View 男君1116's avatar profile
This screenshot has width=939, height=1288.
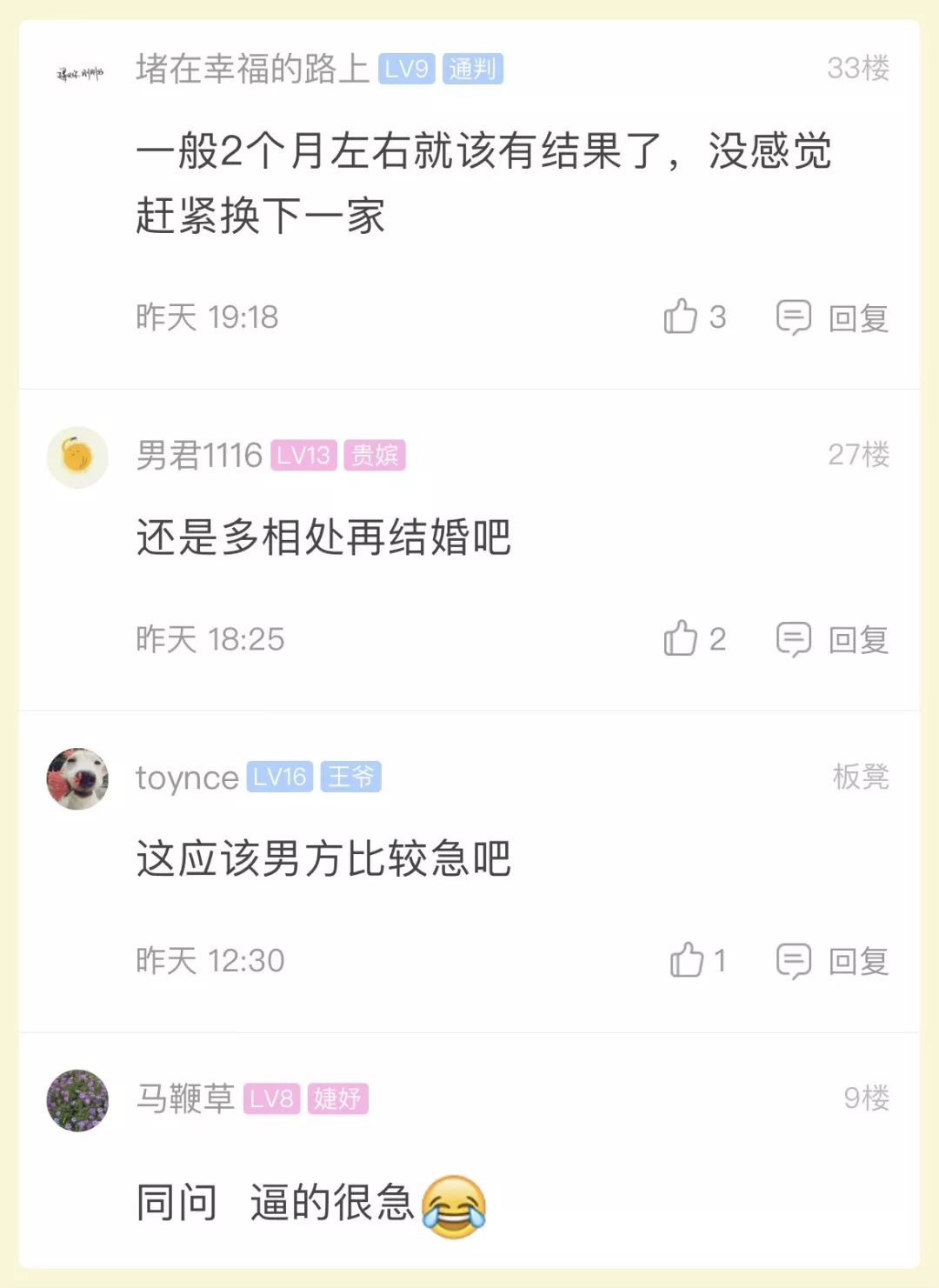pos(77,457)
